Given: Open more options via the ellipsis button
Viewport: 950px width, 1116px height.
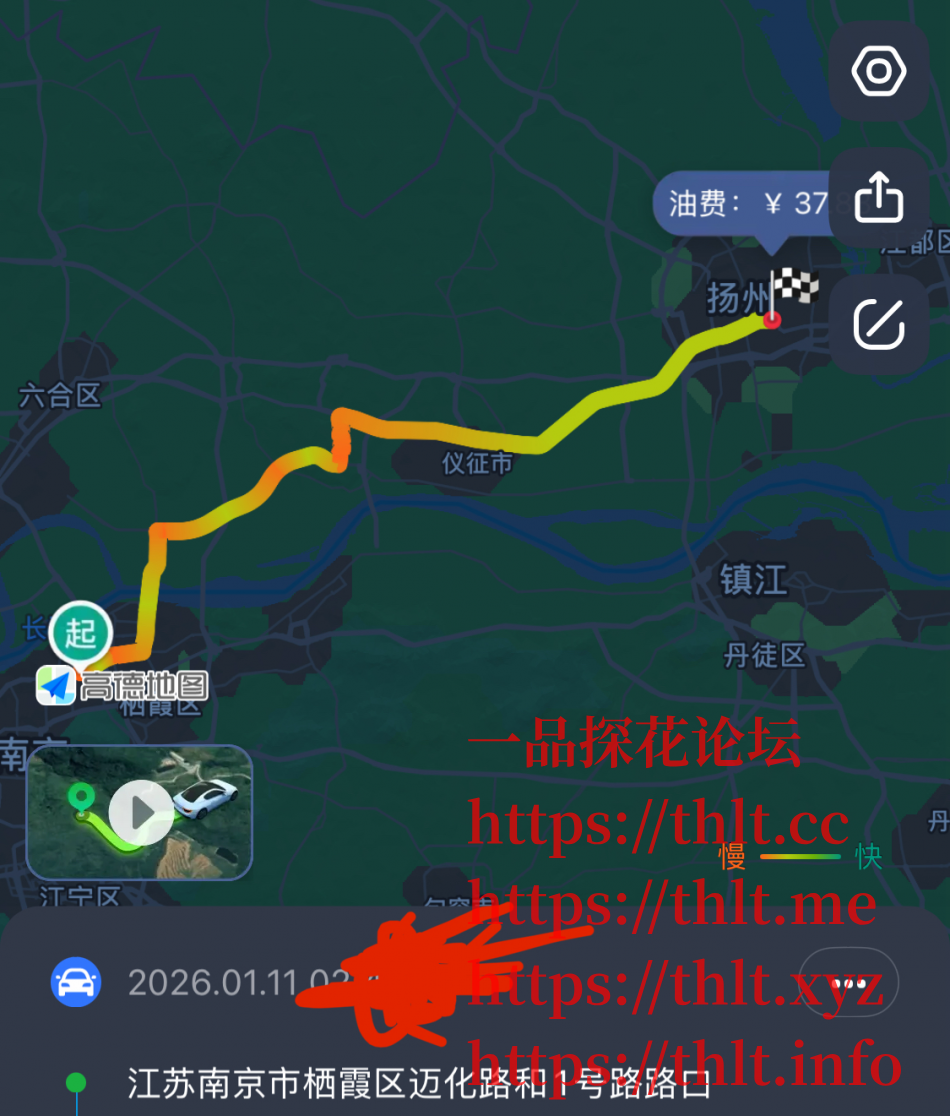Looking at the screenshot, I should (x=849, y=982).
